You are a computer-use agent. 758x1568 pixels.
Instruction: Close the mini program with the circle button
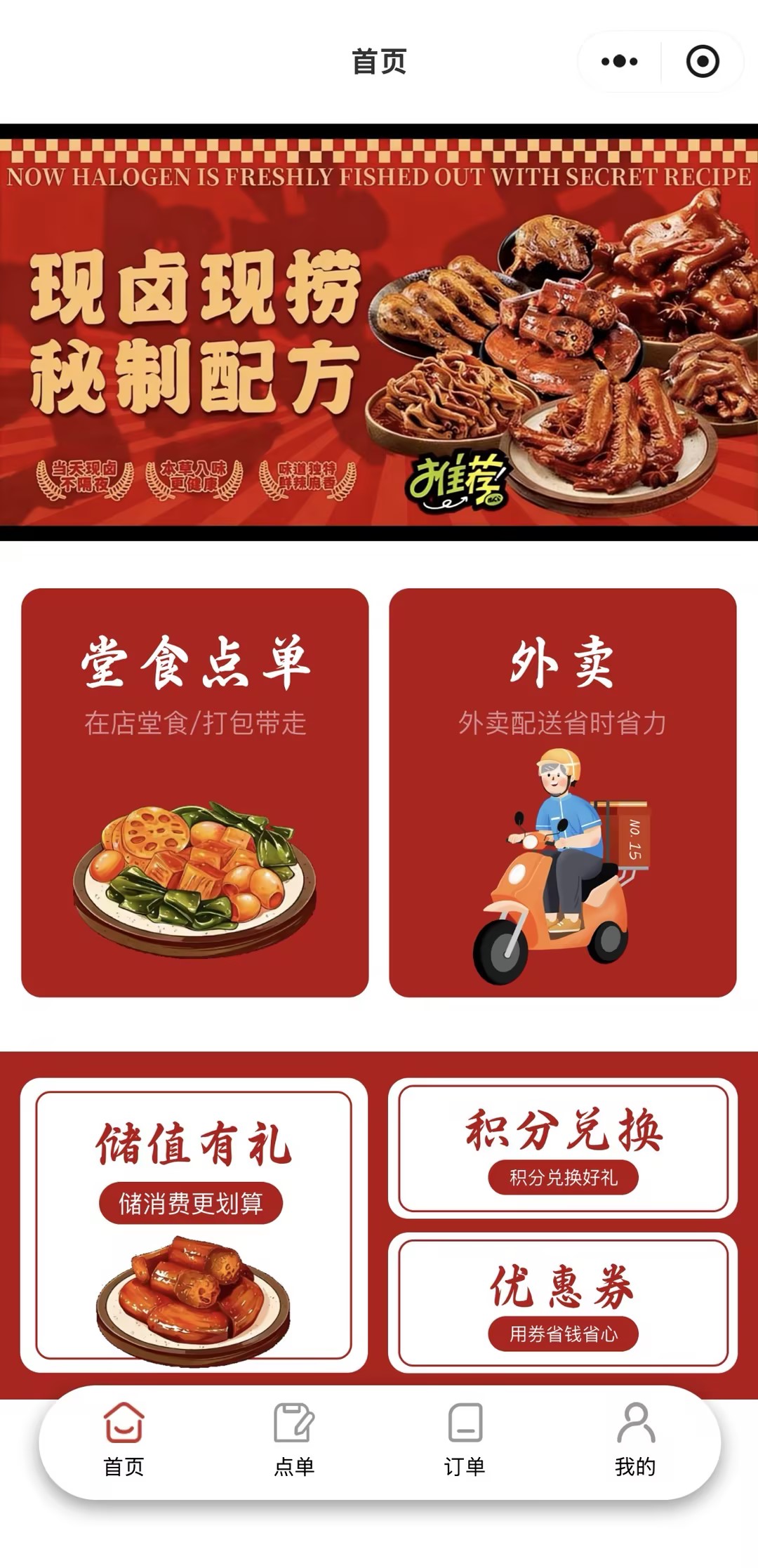point(702,62)
